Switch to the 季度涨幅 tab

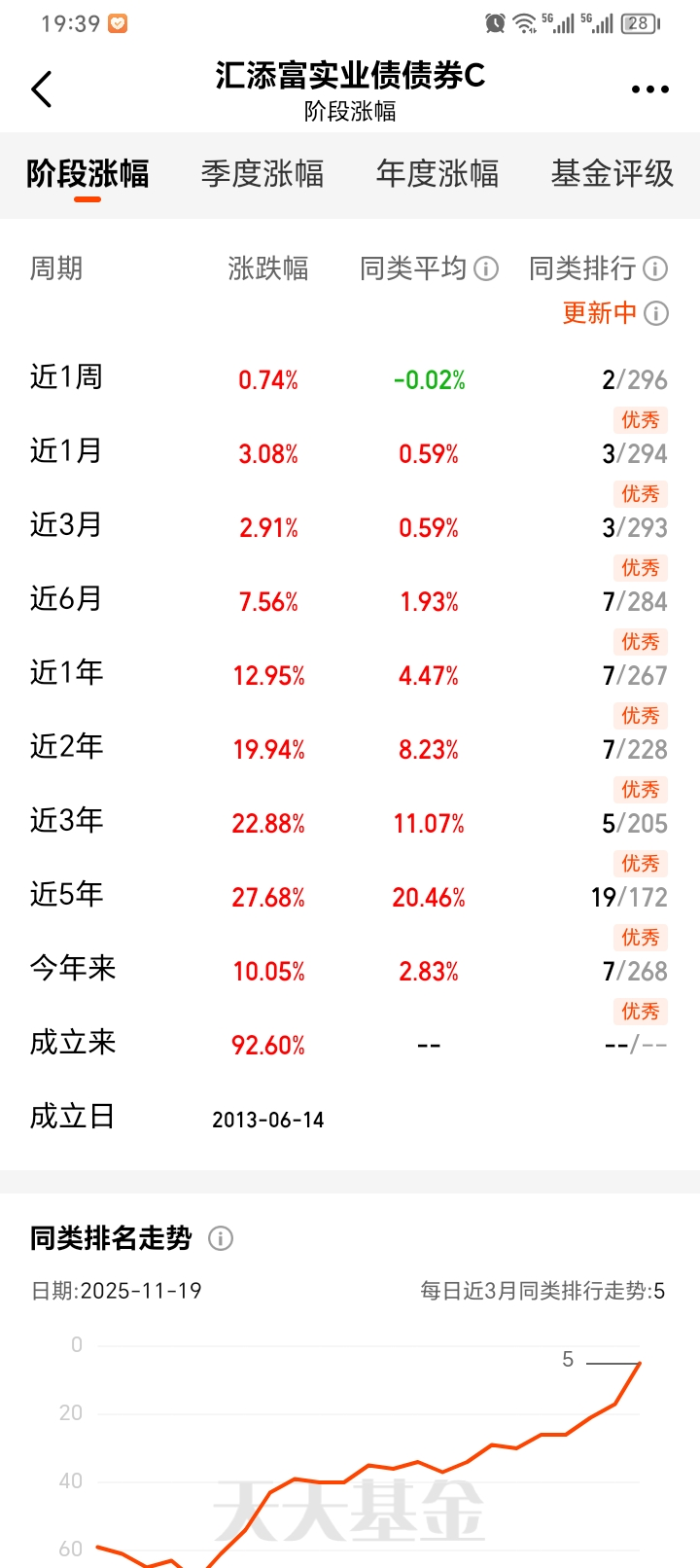[262, 174]
